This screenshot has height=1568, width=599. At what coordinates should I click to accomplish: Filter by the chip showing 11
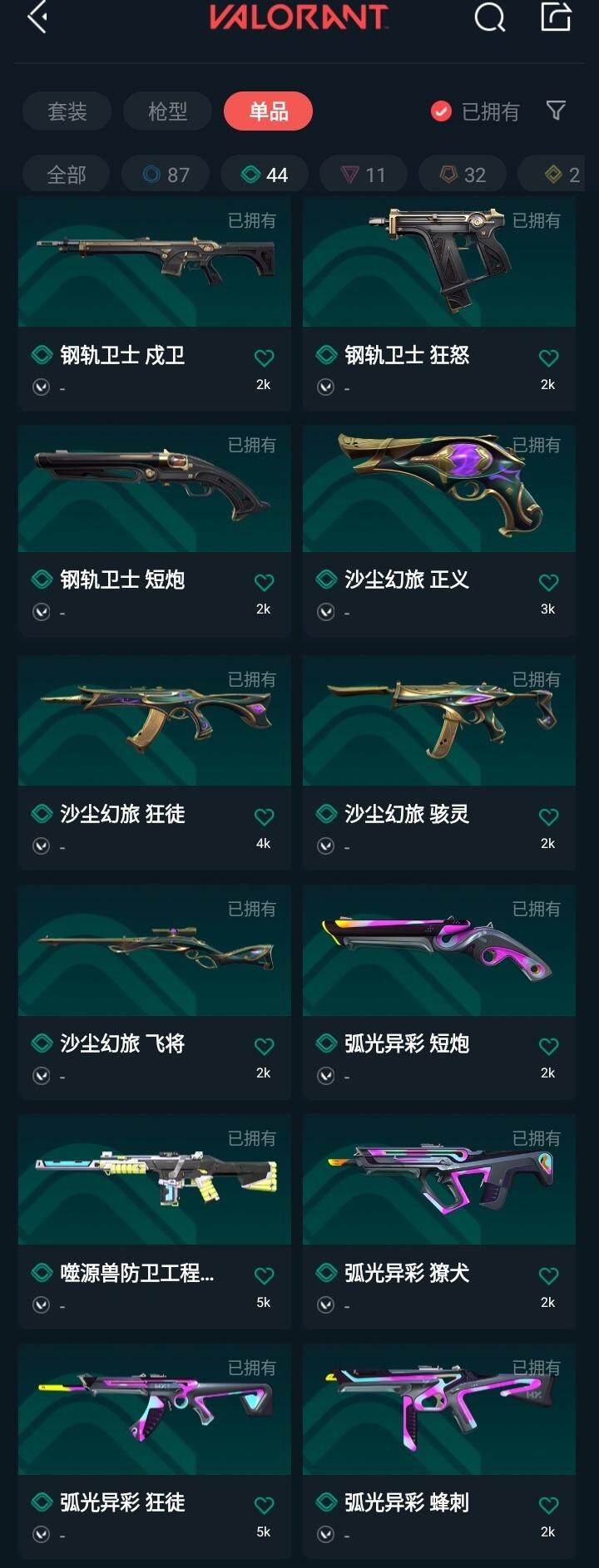364,175
